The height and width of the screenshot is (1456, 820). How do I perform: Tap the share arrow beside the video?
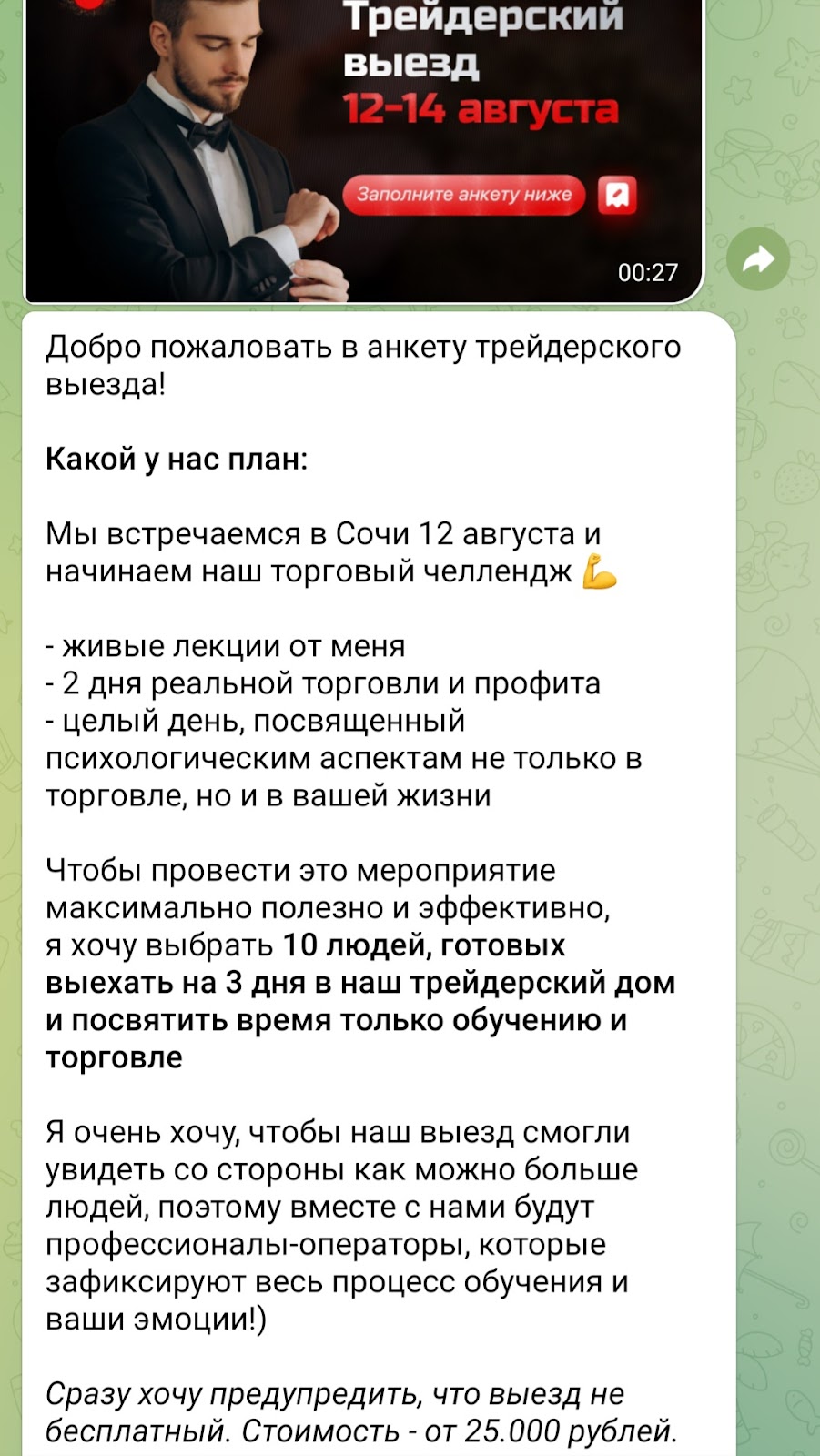pyautogui.click(x=758, y=260)
